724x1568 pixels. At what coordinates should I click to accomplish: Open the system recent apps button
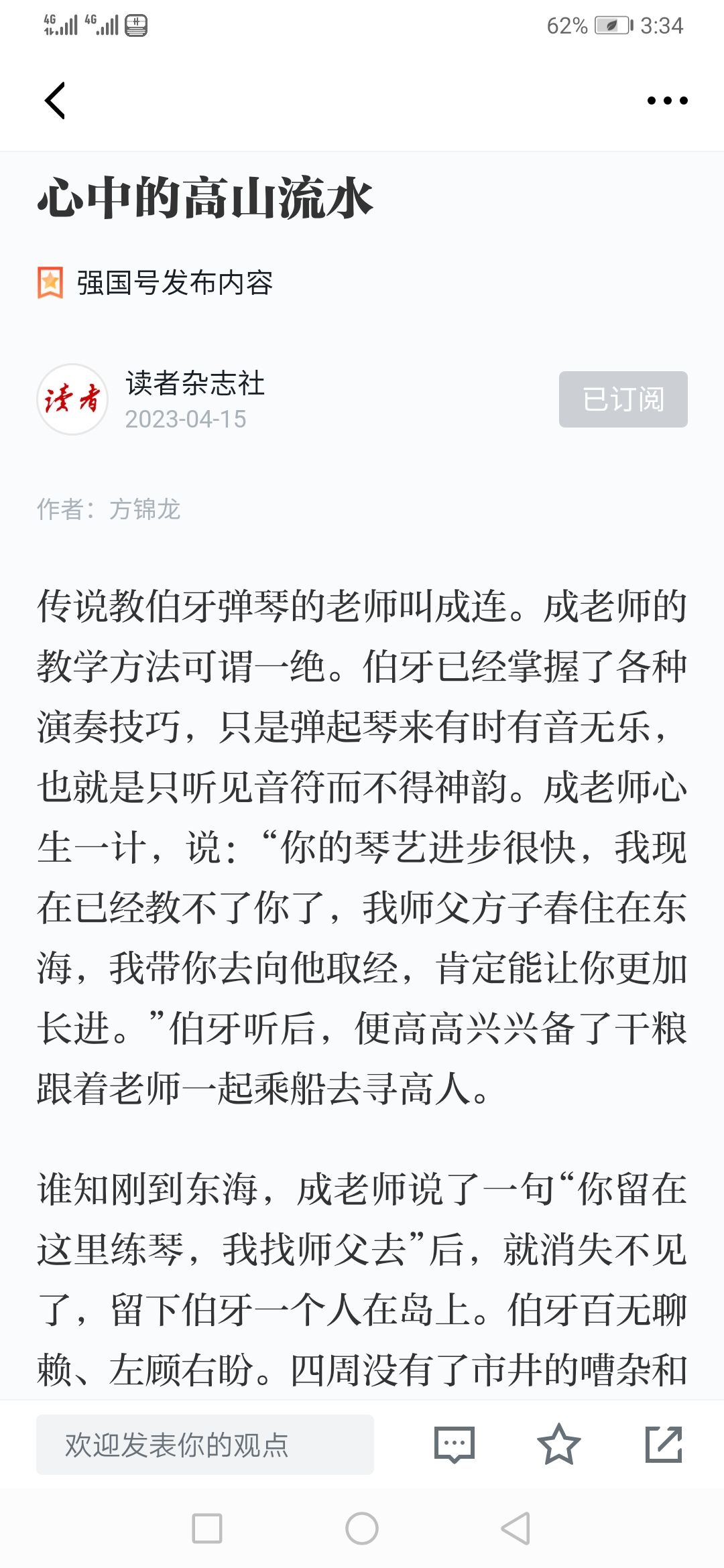tap(207, 1528)
